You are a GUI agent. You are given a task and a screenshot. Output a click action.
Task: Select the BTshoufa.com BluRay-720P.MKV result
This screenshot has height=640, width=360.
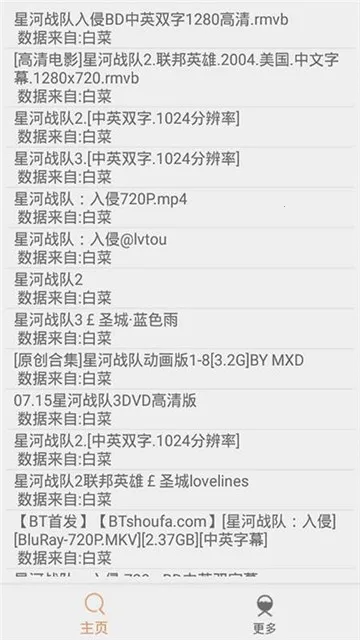(x=180, y=539)
